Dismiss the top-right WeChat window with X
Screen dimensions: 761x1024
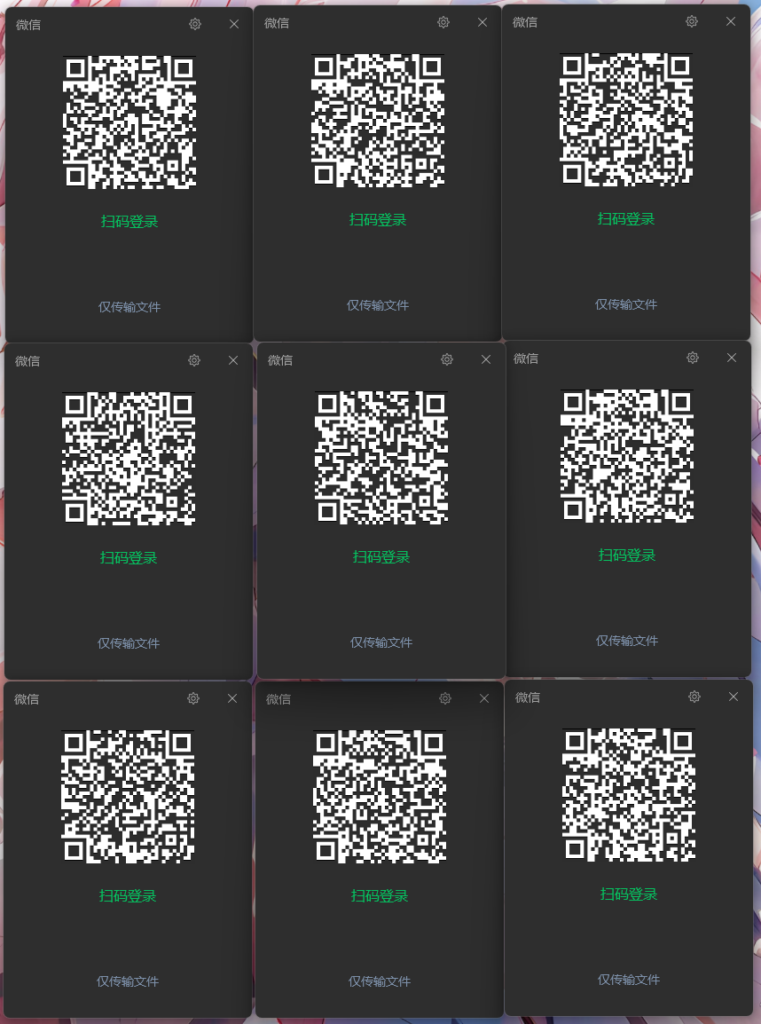point(731,21)
